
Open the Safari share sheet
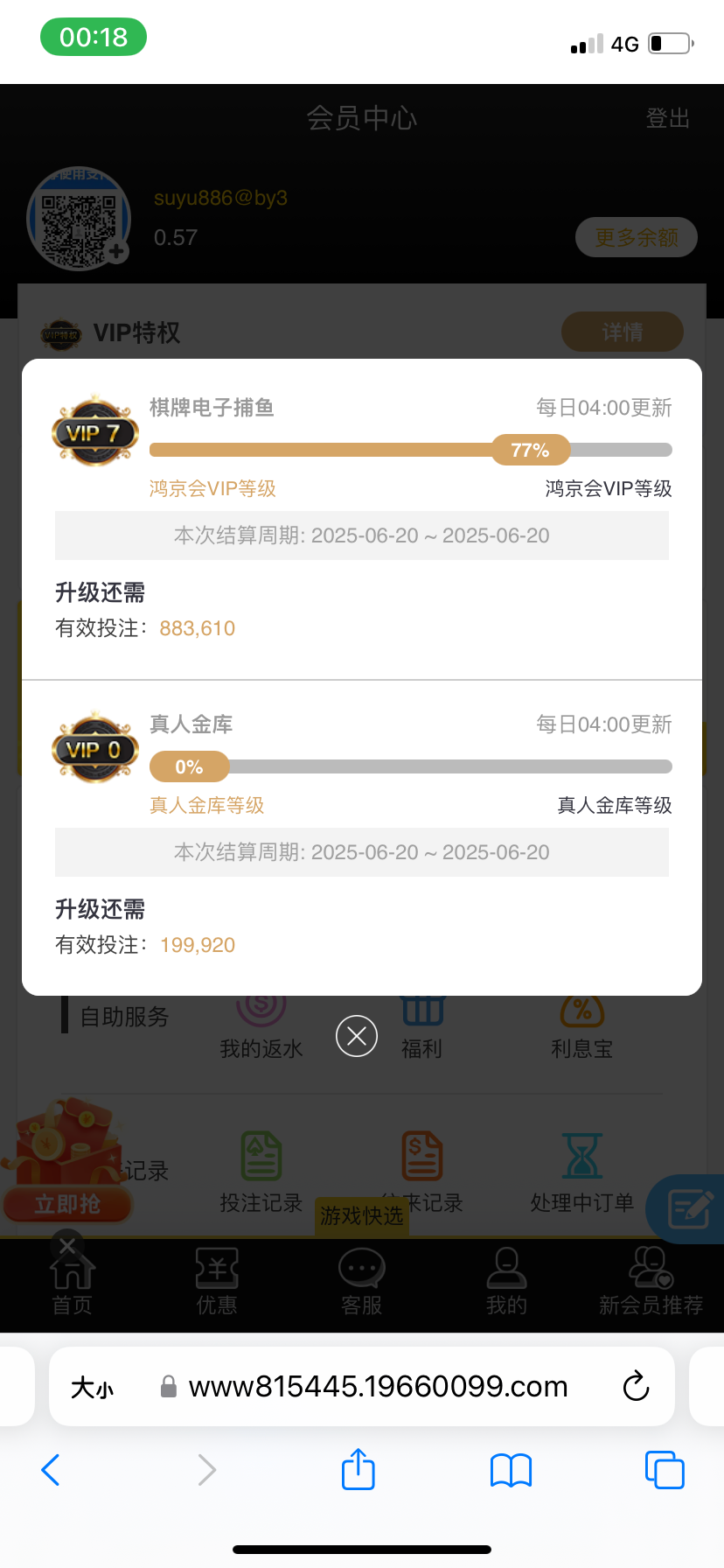[358, 1469]
